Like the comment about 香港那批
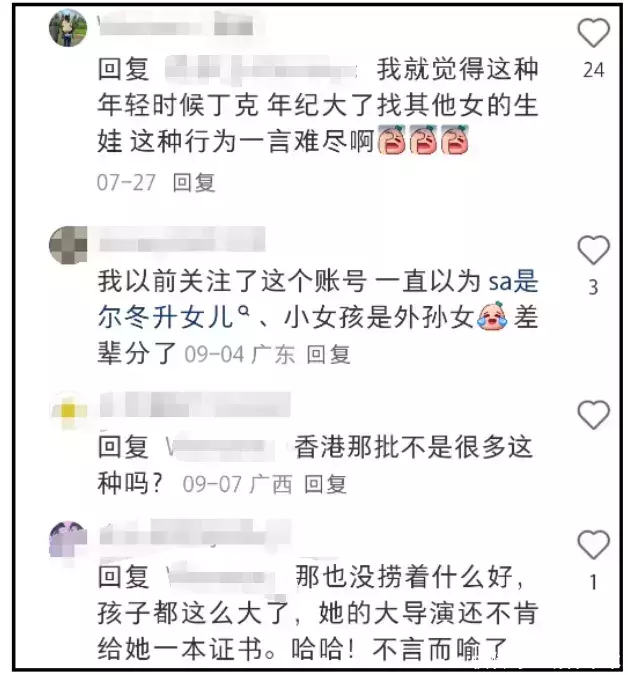Viewport: 628px width, 675px height. pyautogui.click(x=593, y=414)
